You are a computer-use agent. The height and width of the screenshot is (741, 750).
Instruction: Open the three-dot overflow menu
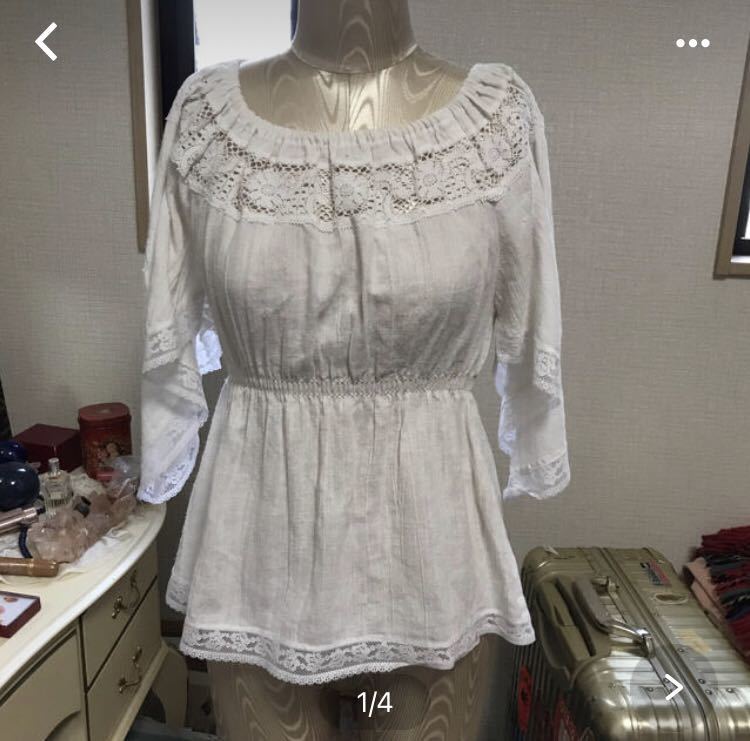coord(692,43)
